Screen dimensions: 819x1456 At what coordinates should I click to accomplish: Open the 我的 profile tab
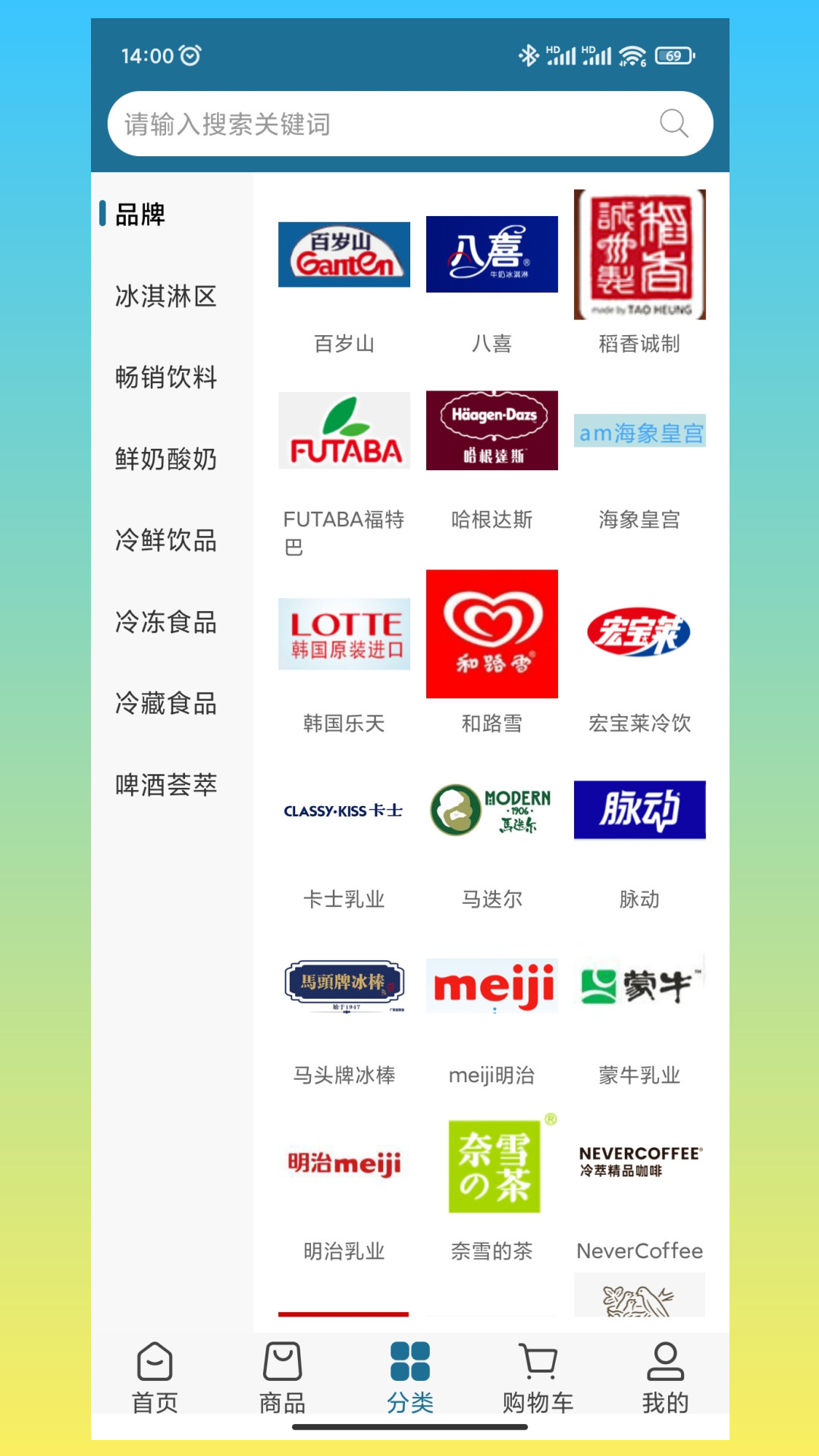665,1377
